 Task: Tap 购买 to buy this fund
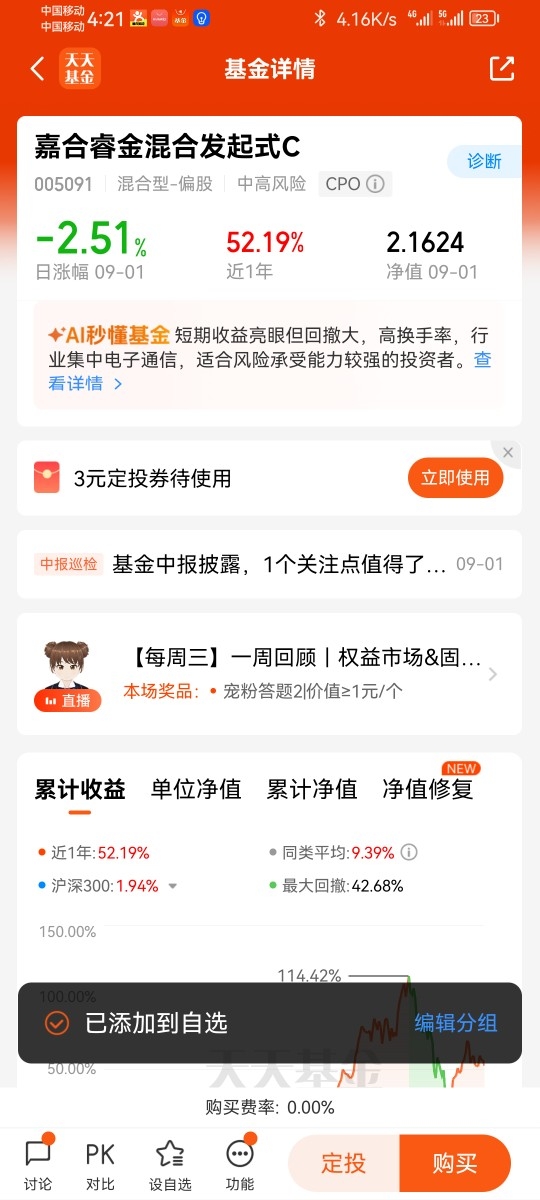click(455, 1164)
